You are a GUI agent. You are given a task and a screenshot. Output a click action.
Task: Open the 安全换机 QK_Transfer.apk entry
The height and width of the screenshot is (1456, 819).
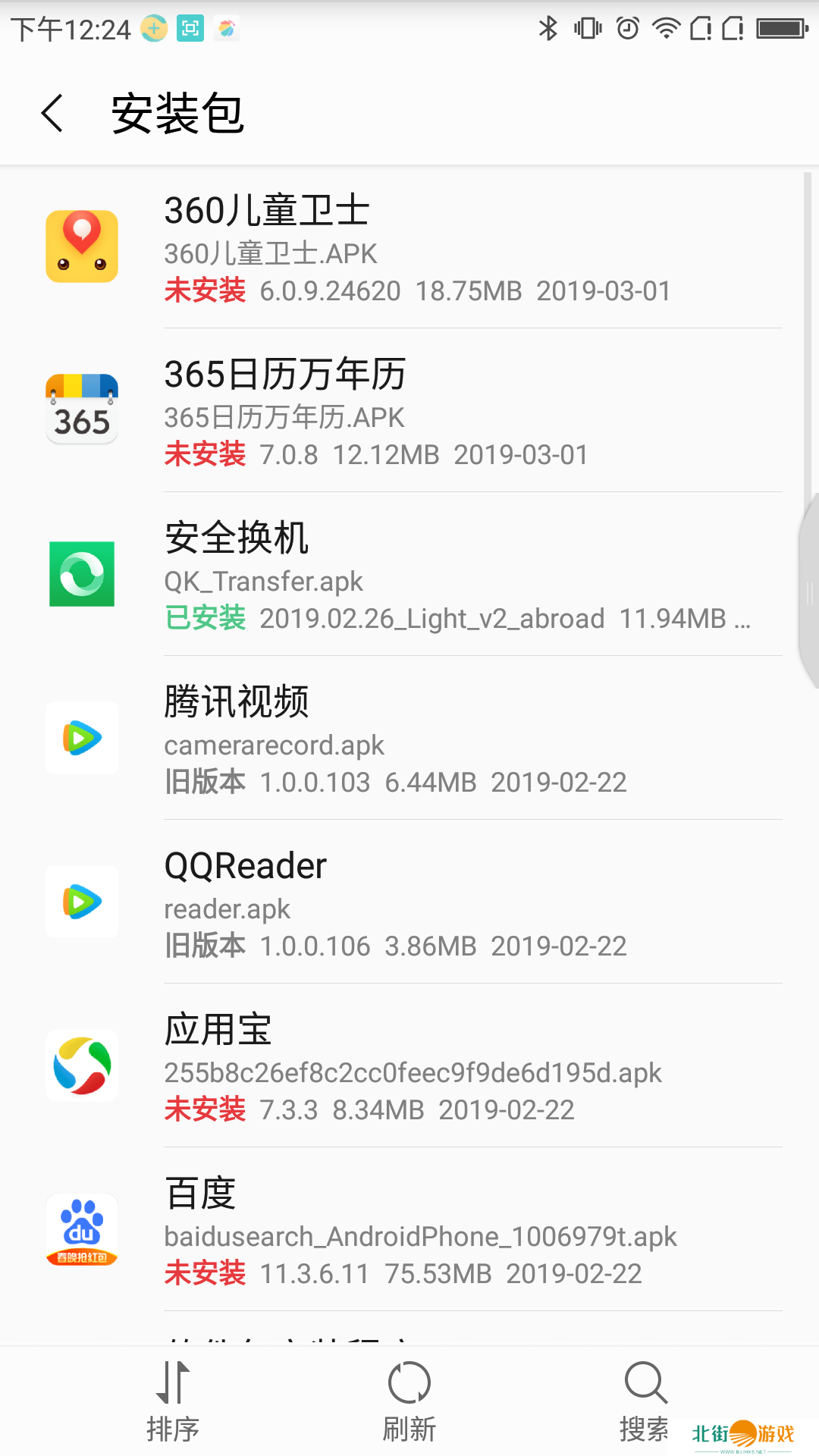[409, 576]
